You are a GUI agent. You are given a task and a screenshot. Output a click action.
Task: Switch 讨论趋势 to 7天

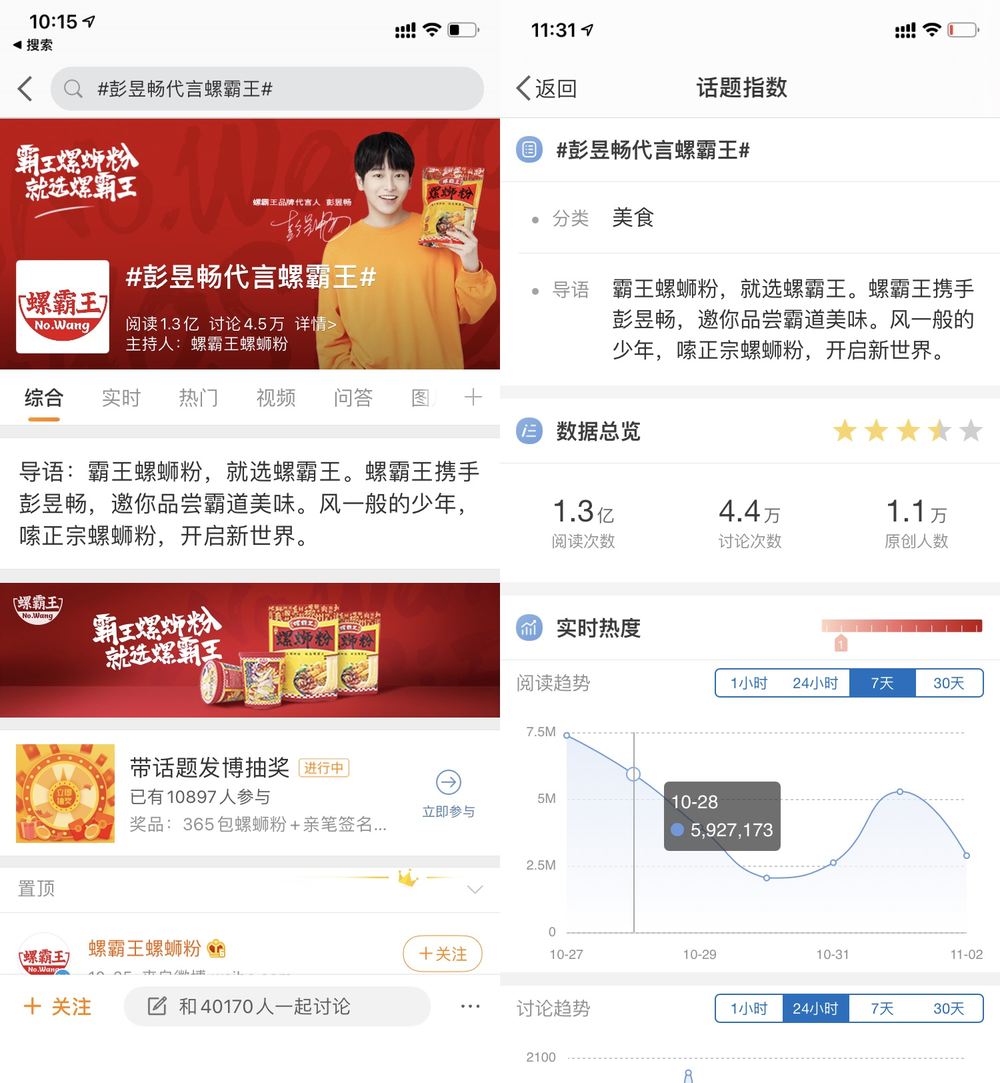click(x=882, y=1008)
